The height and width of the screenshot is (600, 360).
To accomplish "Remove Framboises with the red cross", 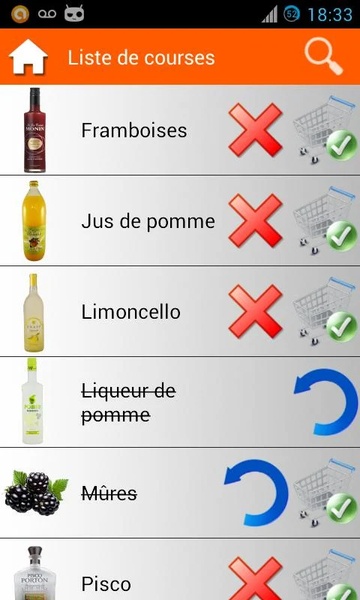I will (x=255, y=130).
